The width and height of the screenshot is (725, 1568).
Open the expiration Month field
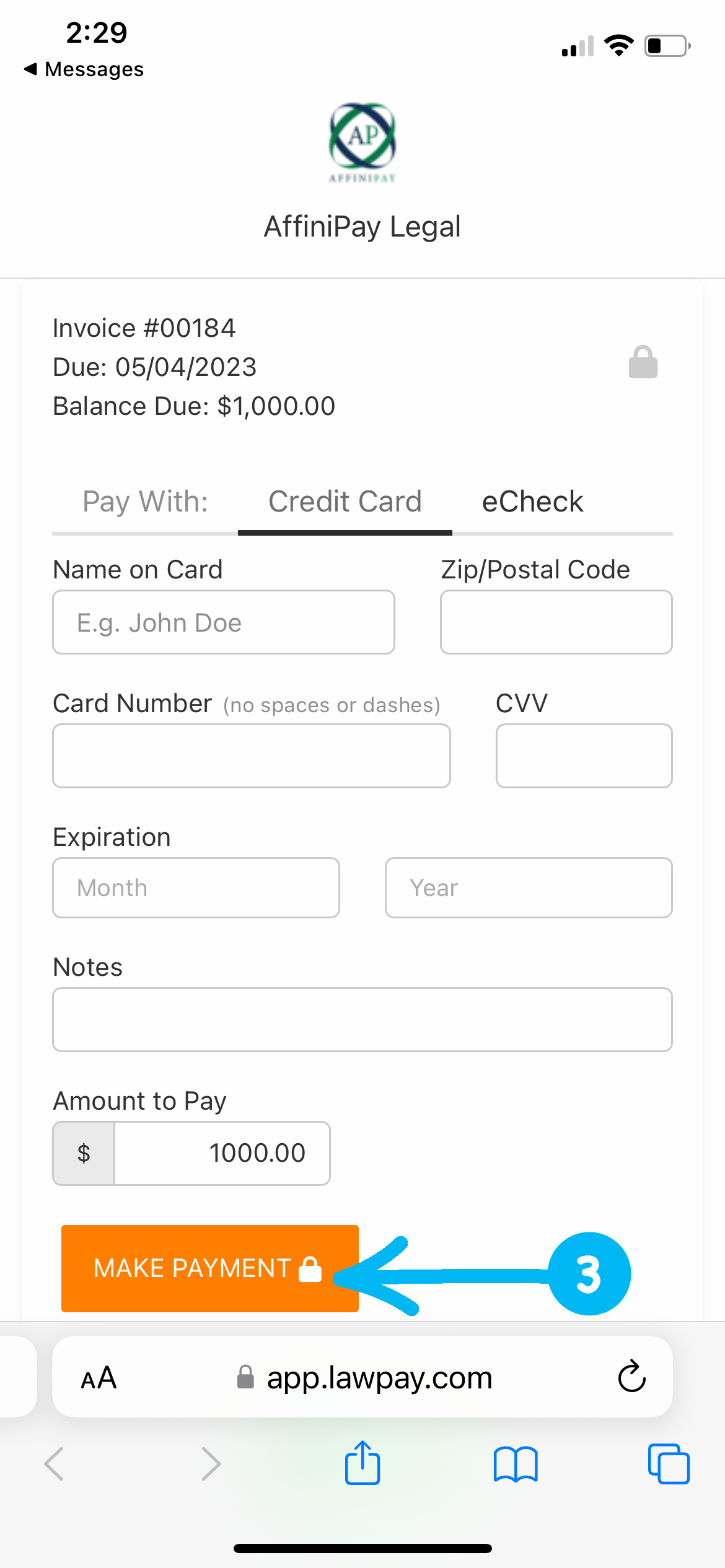[x=196, y=887]
